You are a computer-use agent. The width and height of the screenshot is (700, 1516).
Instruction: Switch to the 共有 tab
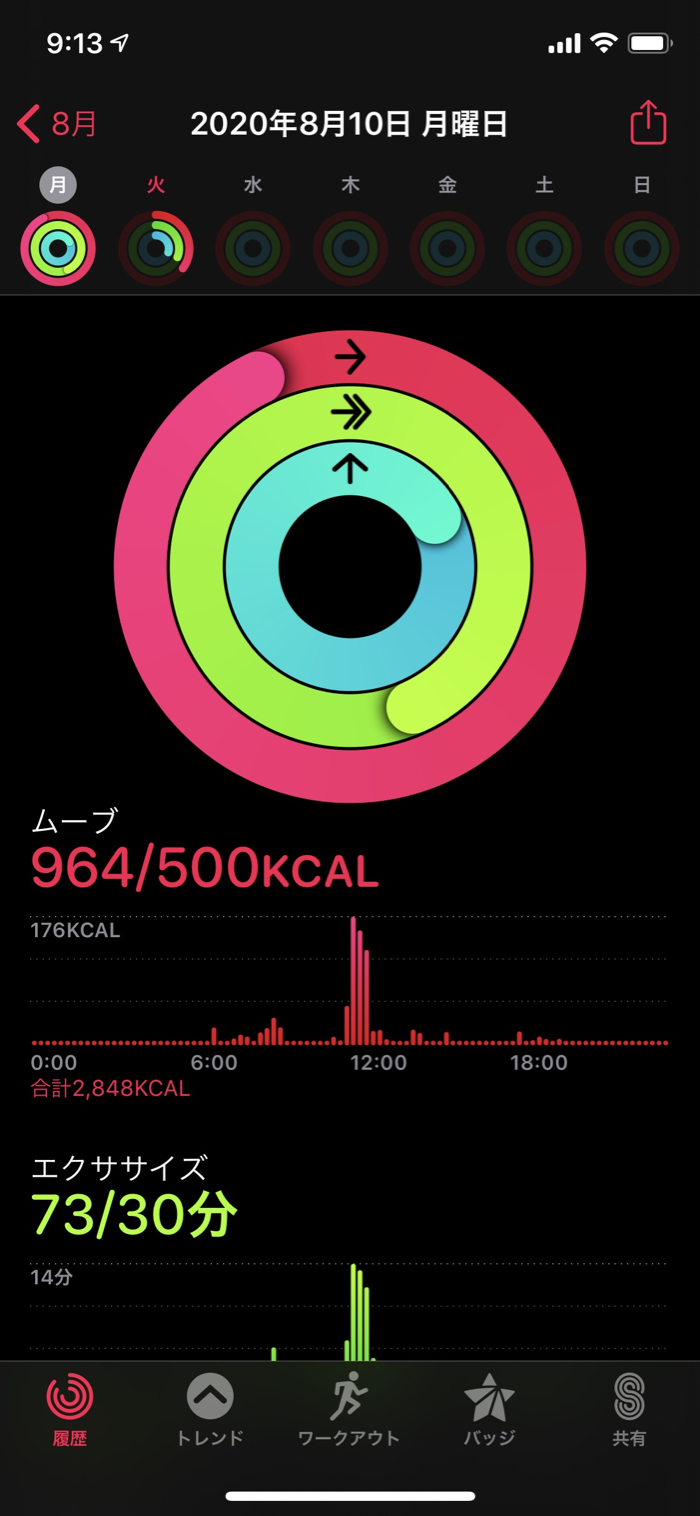[x=629, y=1410]
